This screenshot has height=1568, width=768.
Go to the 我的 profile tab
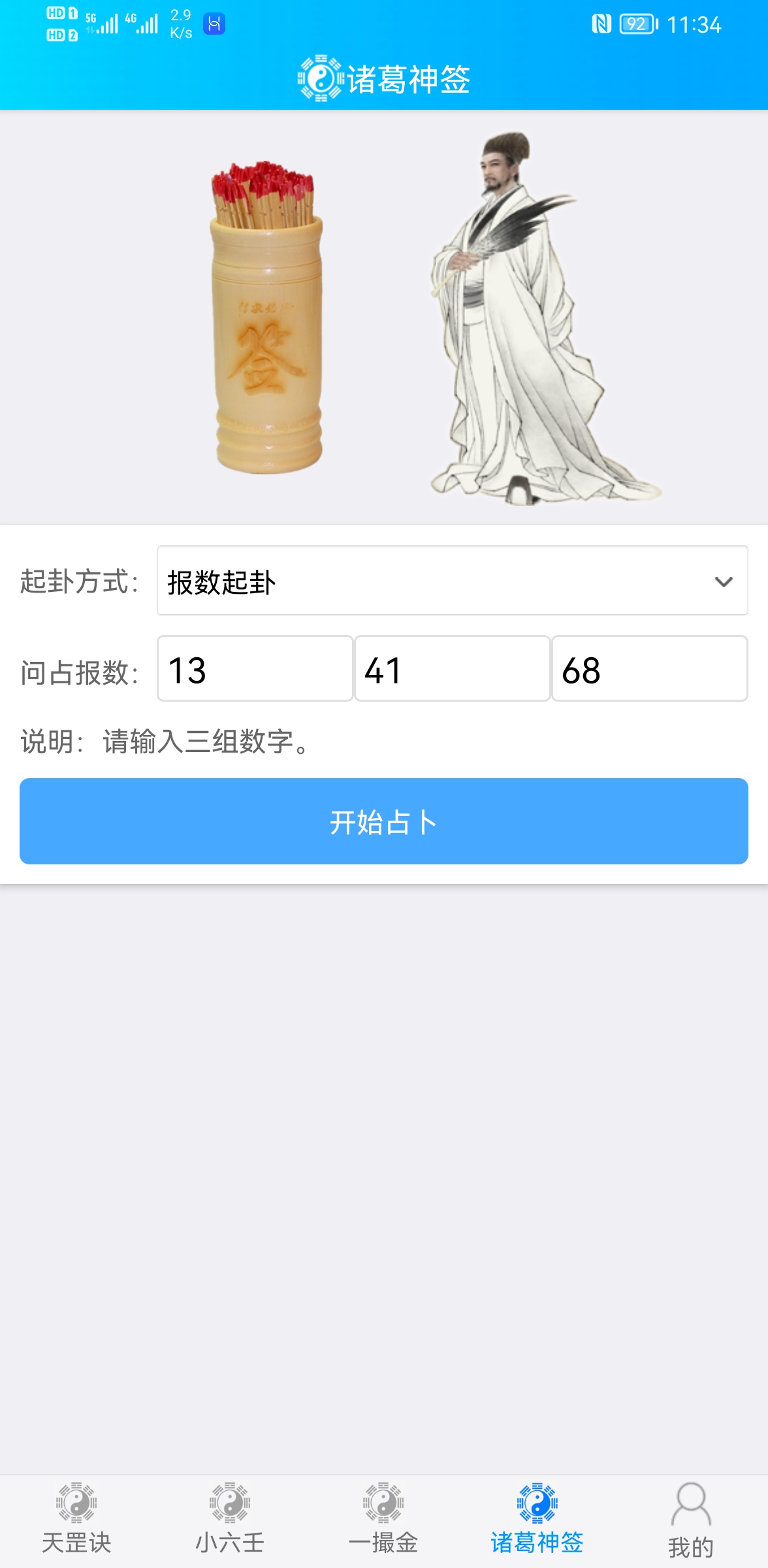coord(690,1520)
